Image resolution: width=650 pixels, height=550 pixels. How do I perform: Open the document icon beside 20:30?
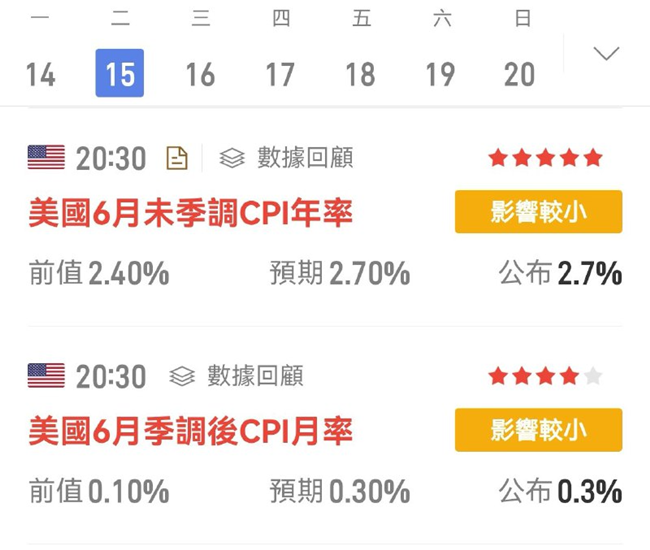(177, 158)
